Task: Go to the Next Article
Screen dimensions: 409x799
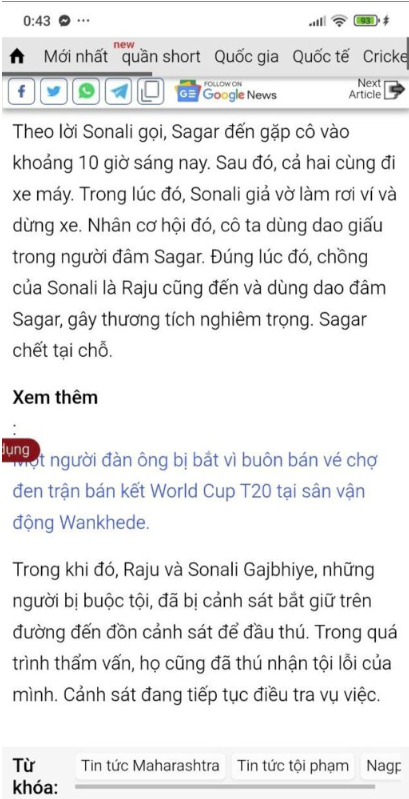Action: click(x=376, y=90)
